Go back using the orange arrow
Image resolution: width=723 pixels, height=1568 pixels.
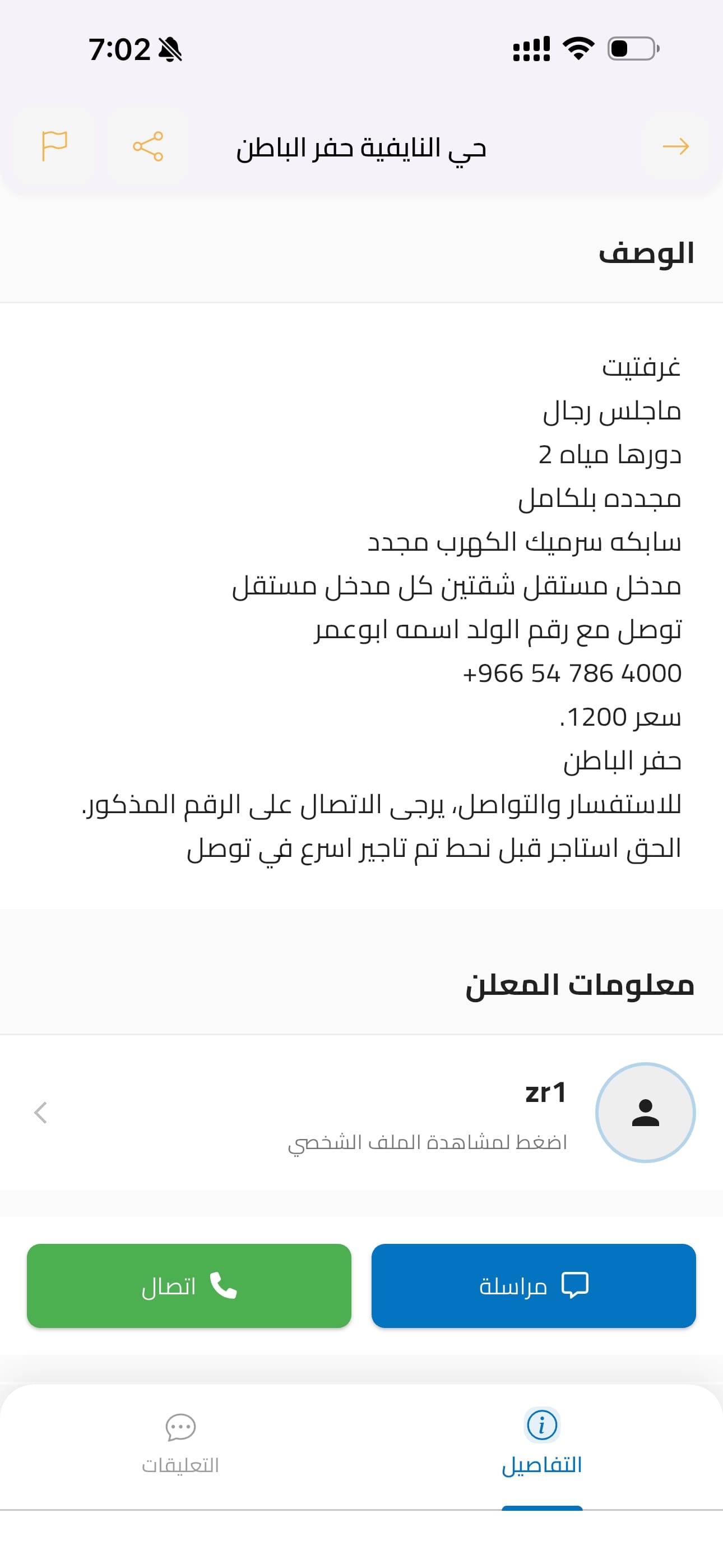point(675,146)
